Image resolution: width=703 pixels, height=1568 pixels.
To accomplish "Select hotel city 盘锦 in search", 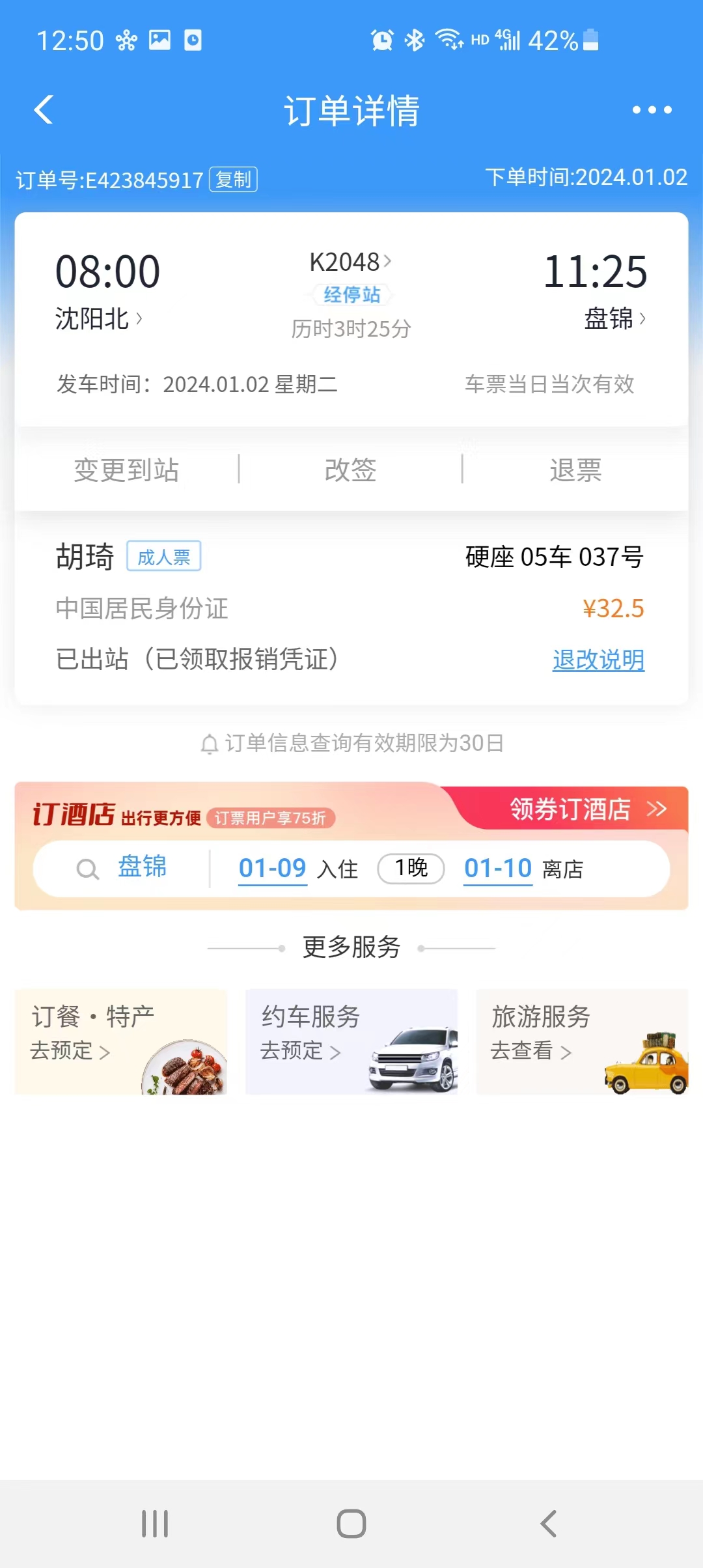I will pyautogui.click(x=142, y=868).
